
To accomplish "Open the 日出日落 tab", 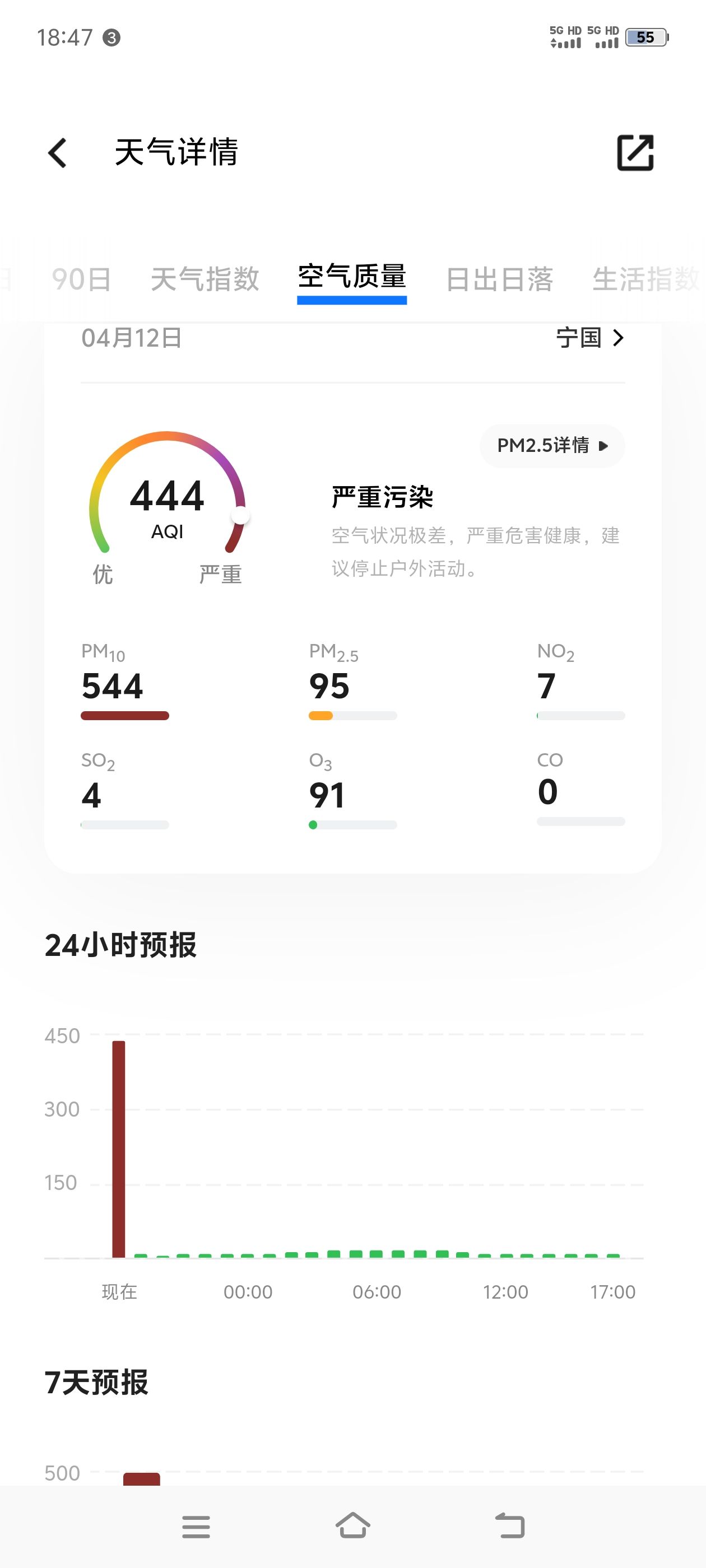I will (499, 279).
